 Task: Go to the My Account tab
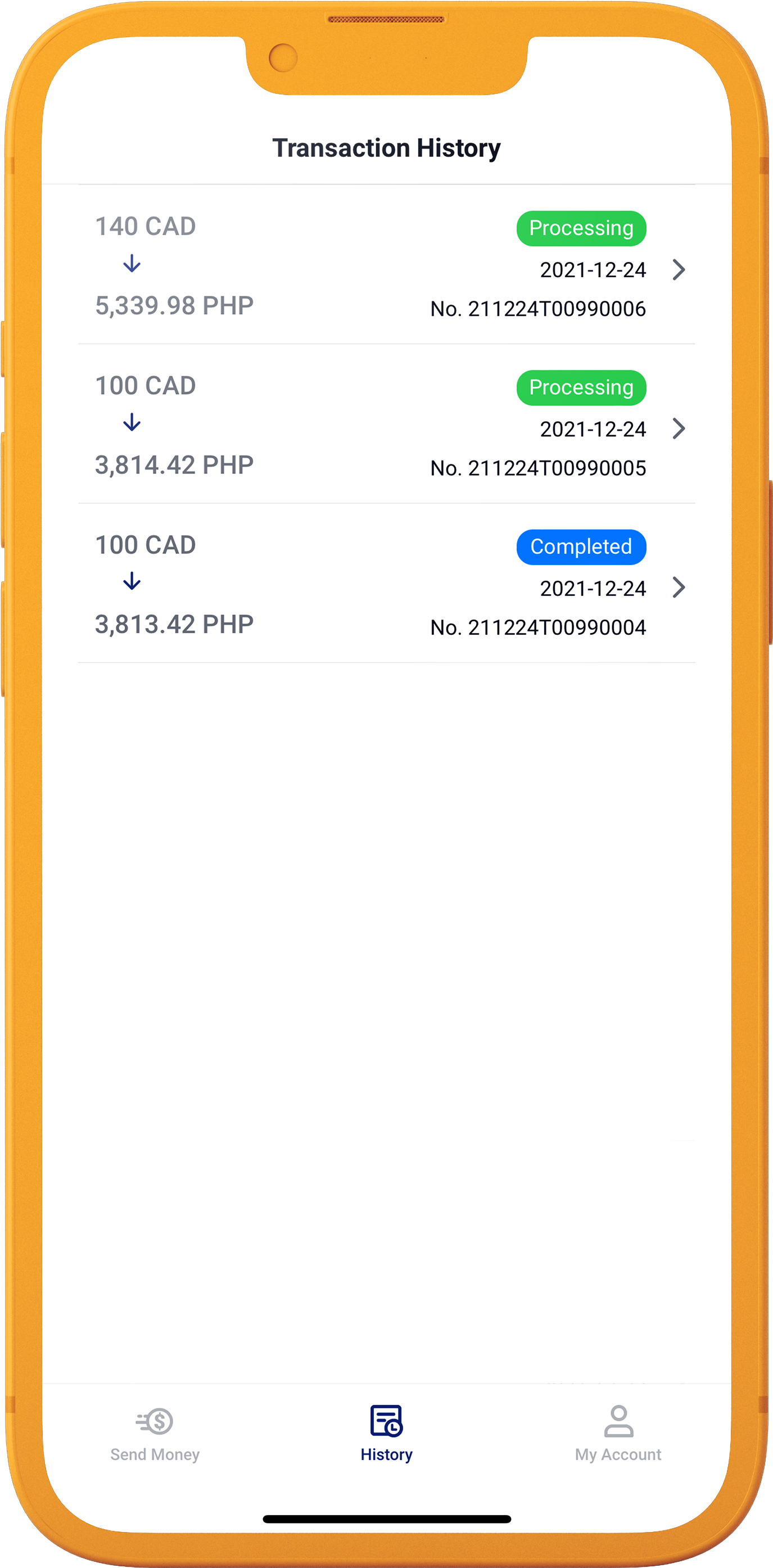[618, 1434]
